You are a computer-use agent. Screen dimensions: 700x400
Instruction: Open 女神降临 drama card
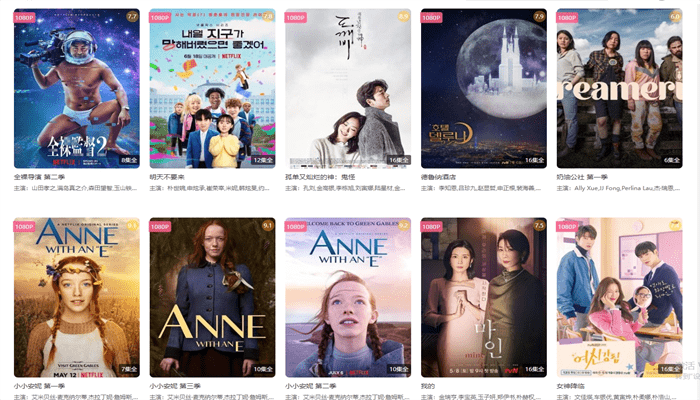click(x=619, y=297)
